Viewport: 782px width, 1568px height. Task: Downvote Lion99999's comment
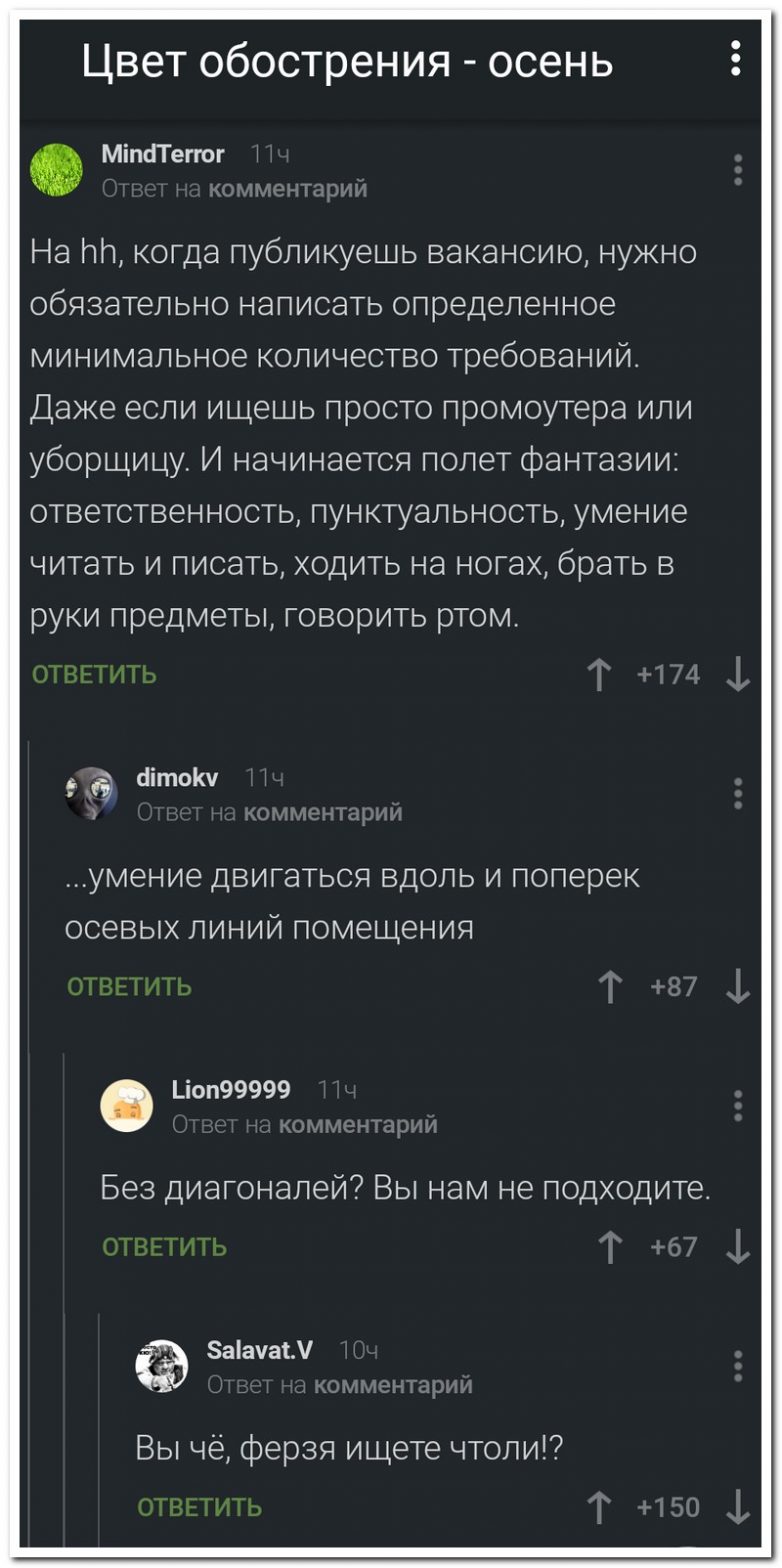pyautogui.click(x=738, y=1247)
